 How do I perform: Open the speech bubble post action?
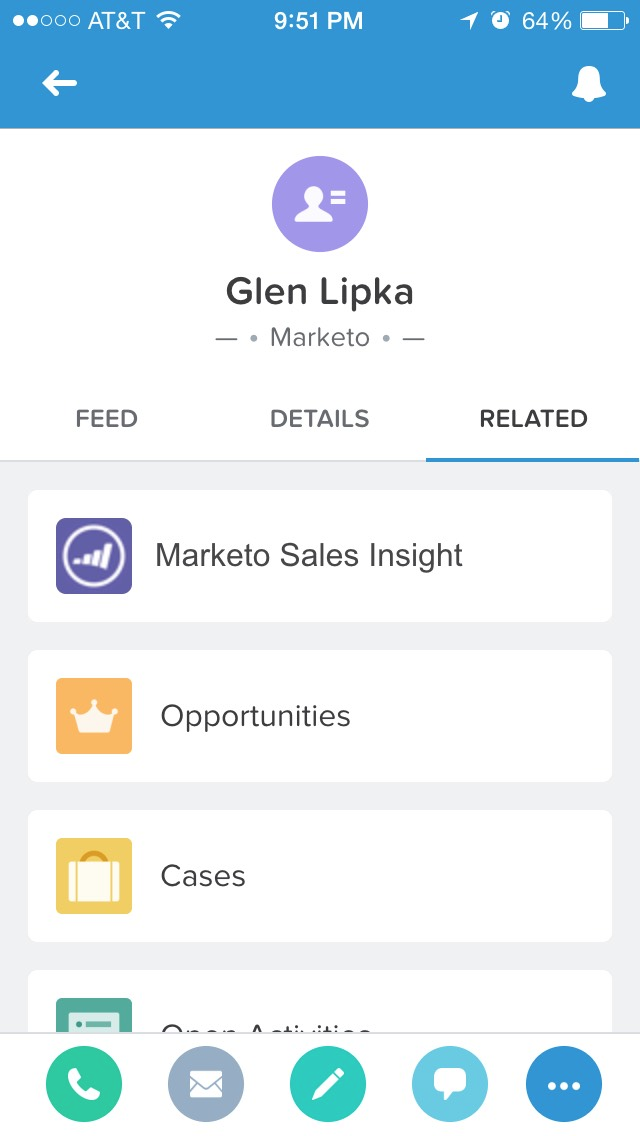(450, 1084)
